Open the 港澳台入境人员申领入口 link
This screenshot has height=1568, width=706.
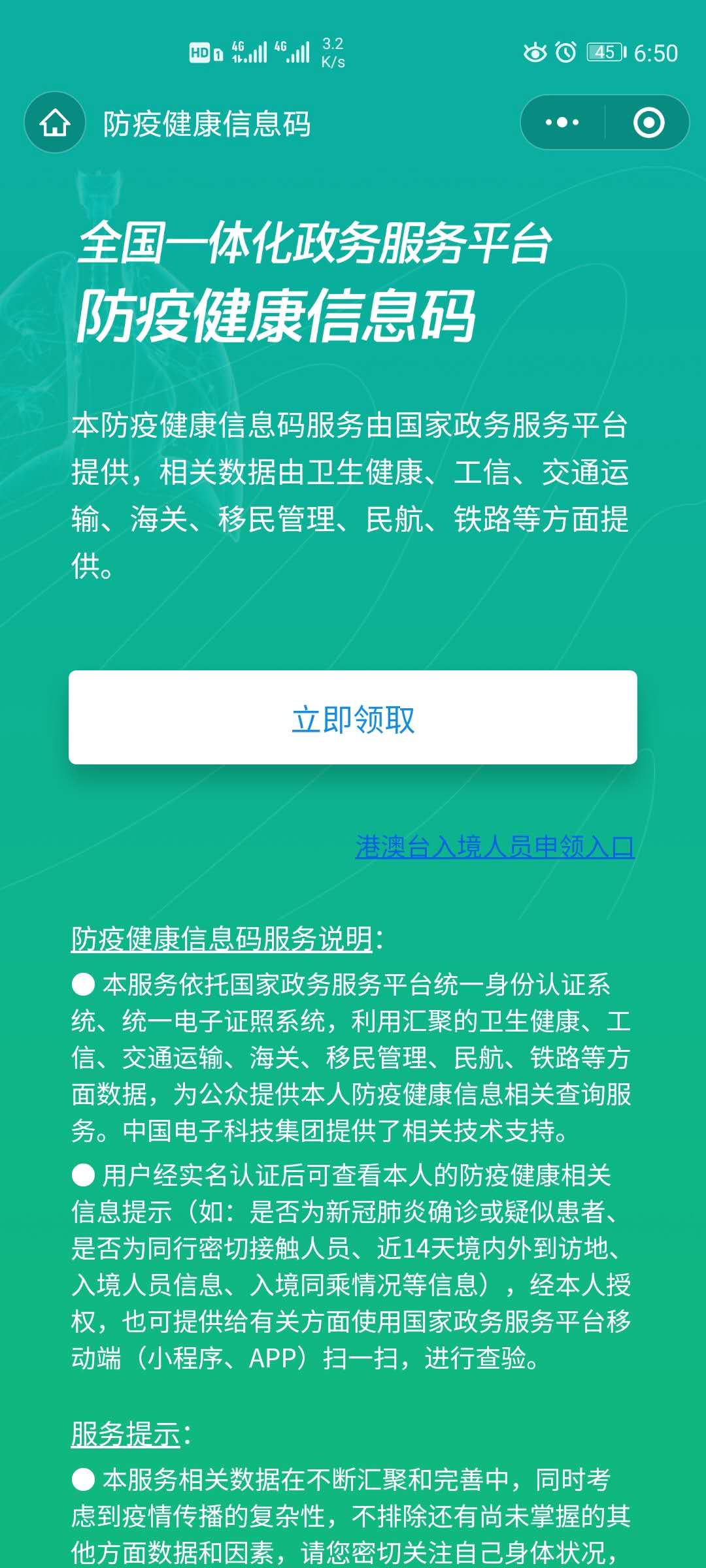pyautogui.click(x=495, y=847)
